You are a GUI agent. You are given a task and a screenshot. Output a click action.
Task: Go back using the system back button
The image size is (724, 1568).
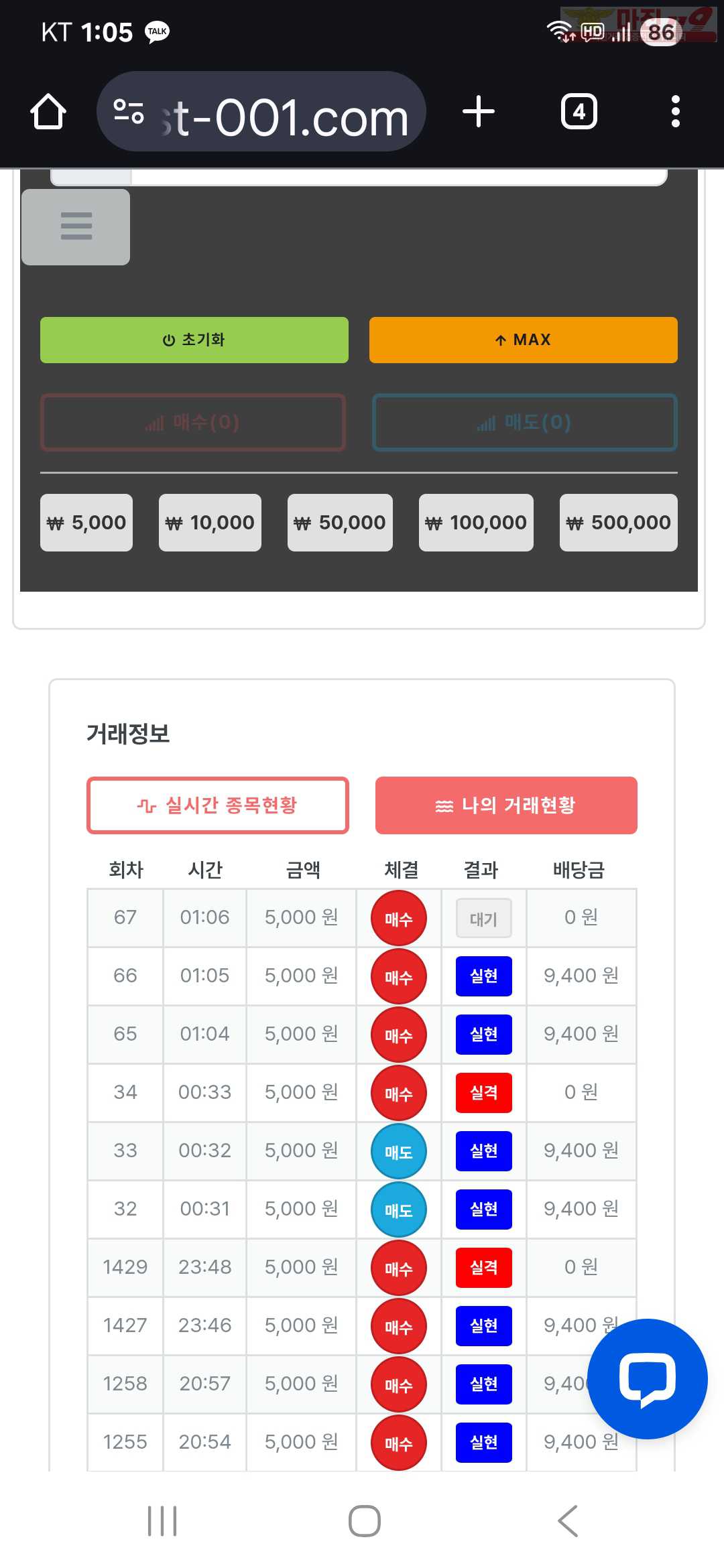point(567,1520)
